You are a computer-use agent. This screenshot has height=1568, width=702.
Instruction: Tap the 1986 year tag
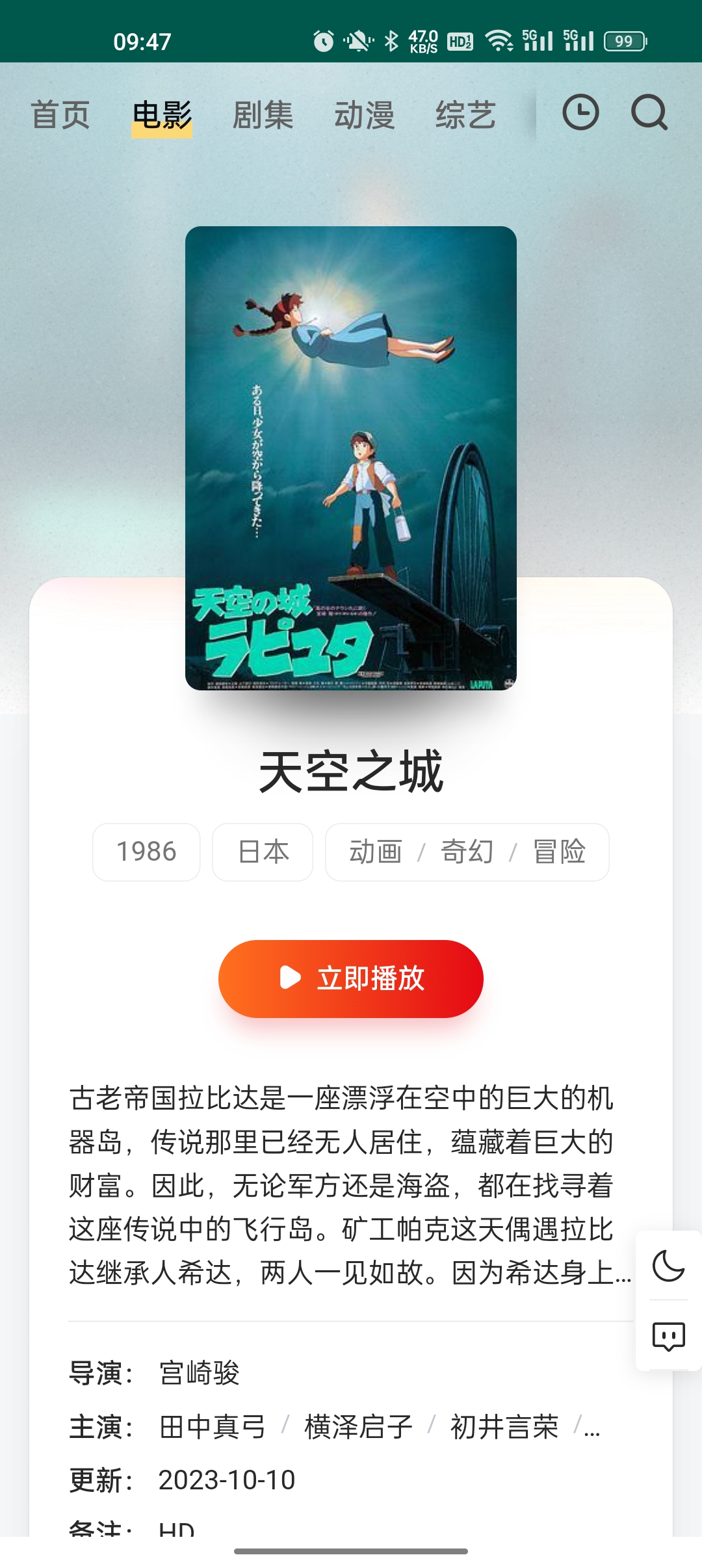pyautogui.click(x=146, y=852)
